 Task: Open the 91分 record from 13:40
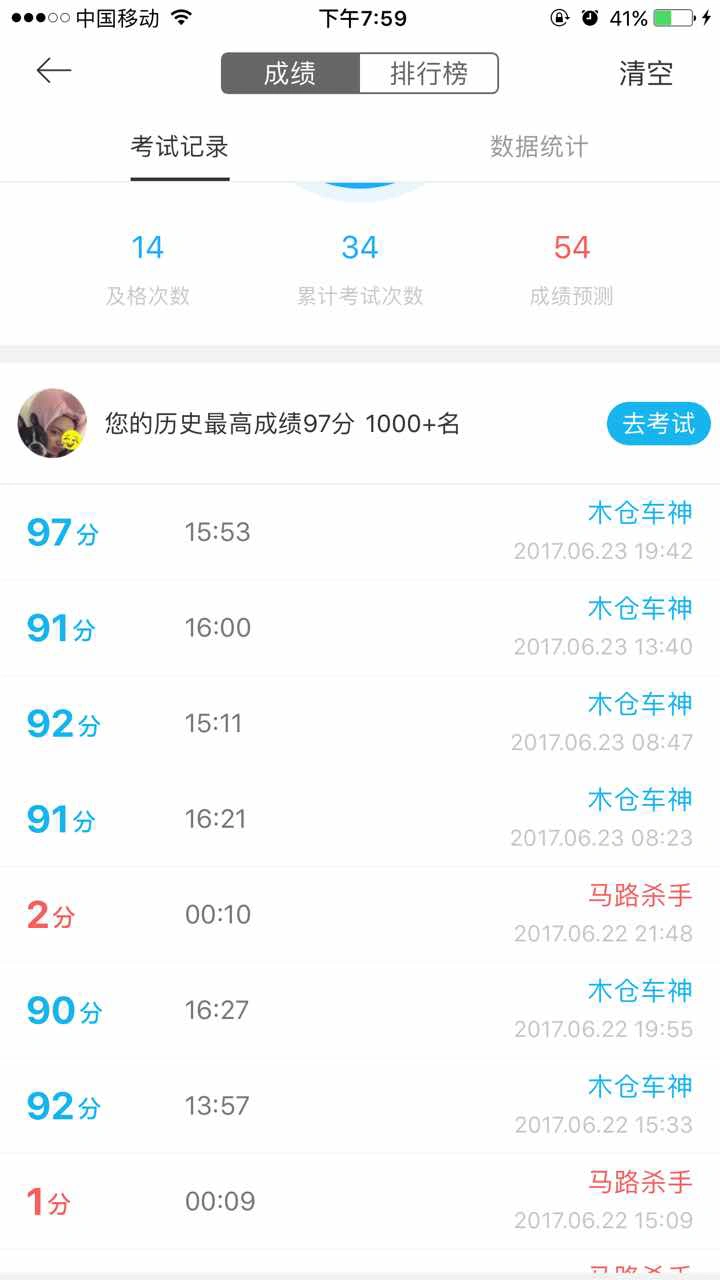coord(360,628)
